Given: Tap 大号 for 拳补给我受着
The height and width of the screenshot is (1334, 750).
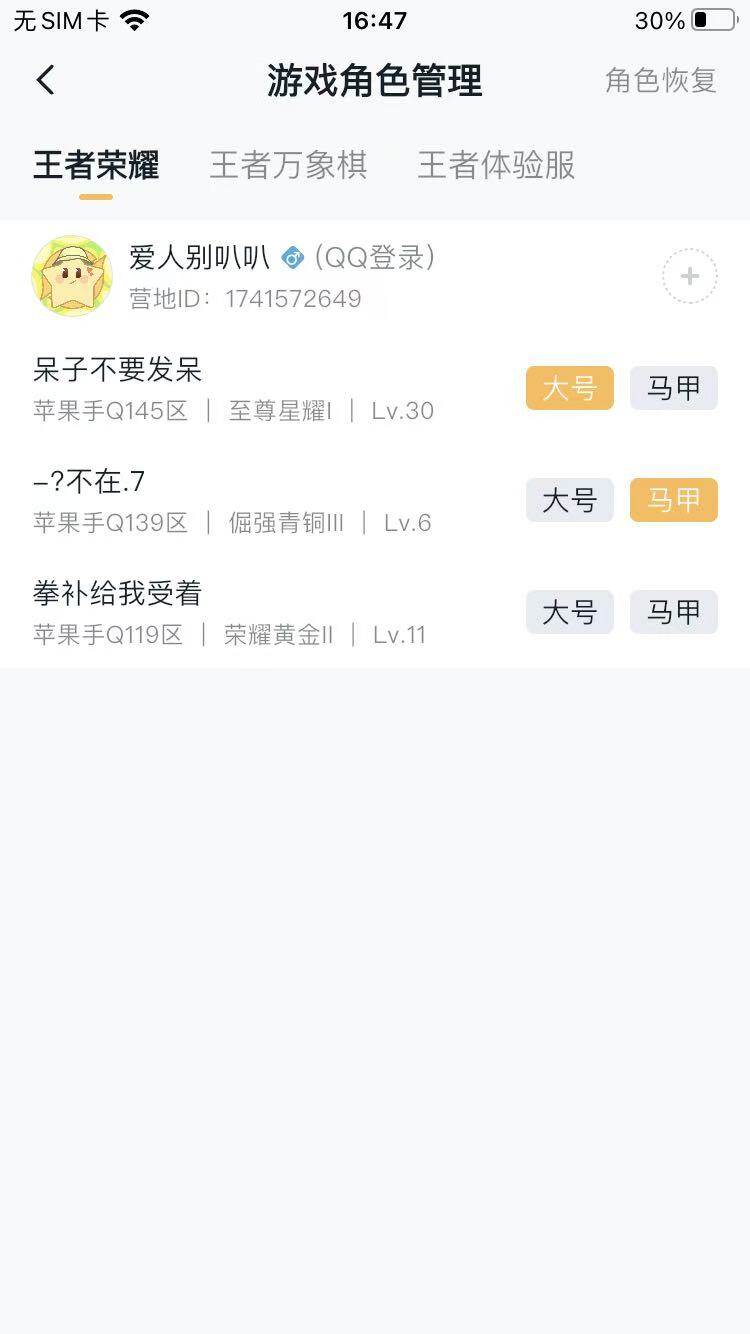Looking at the screenshot, I should 569,611.
